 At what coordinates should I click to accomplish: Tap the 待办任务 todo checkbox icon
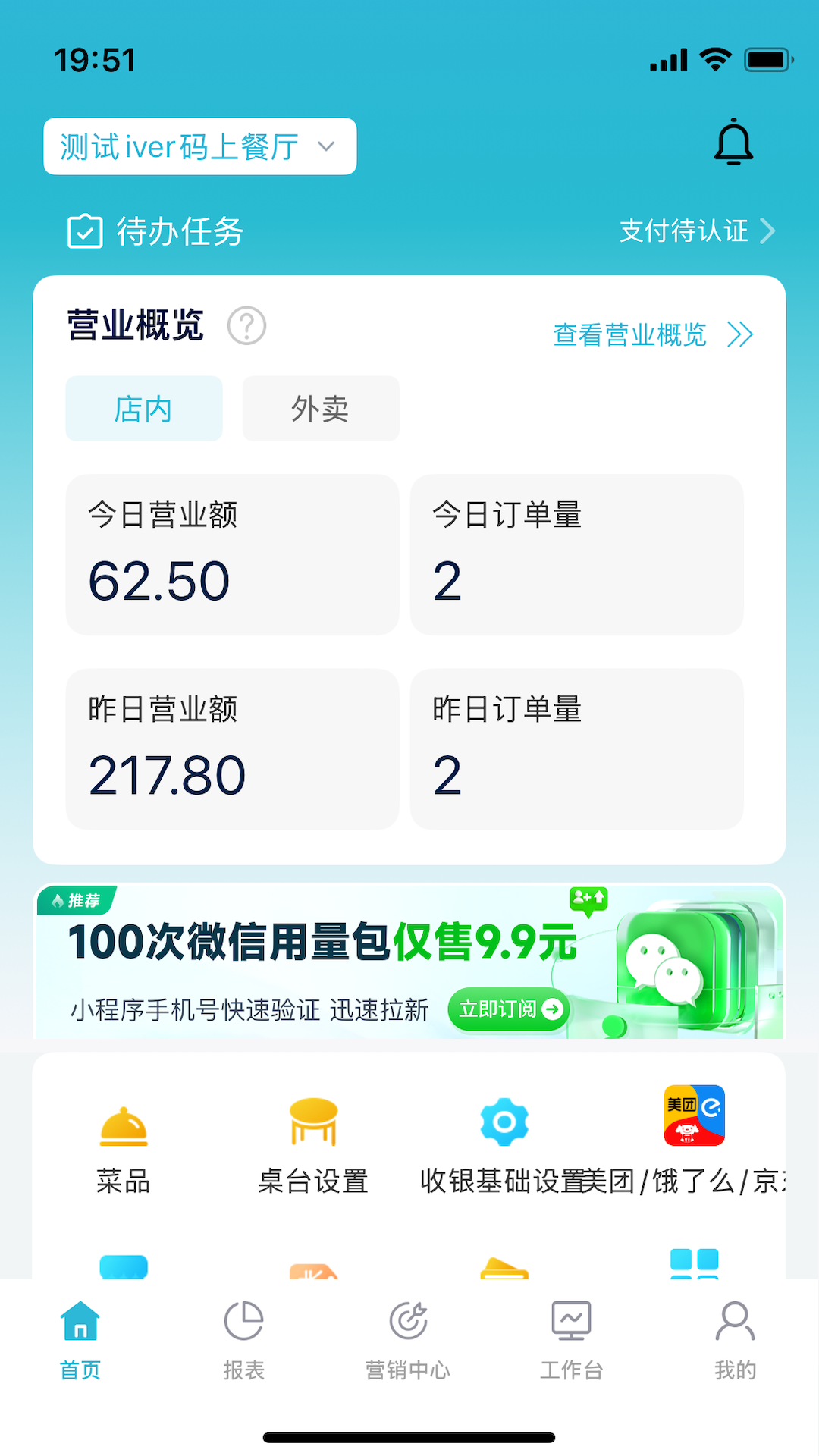click(85, 232)
